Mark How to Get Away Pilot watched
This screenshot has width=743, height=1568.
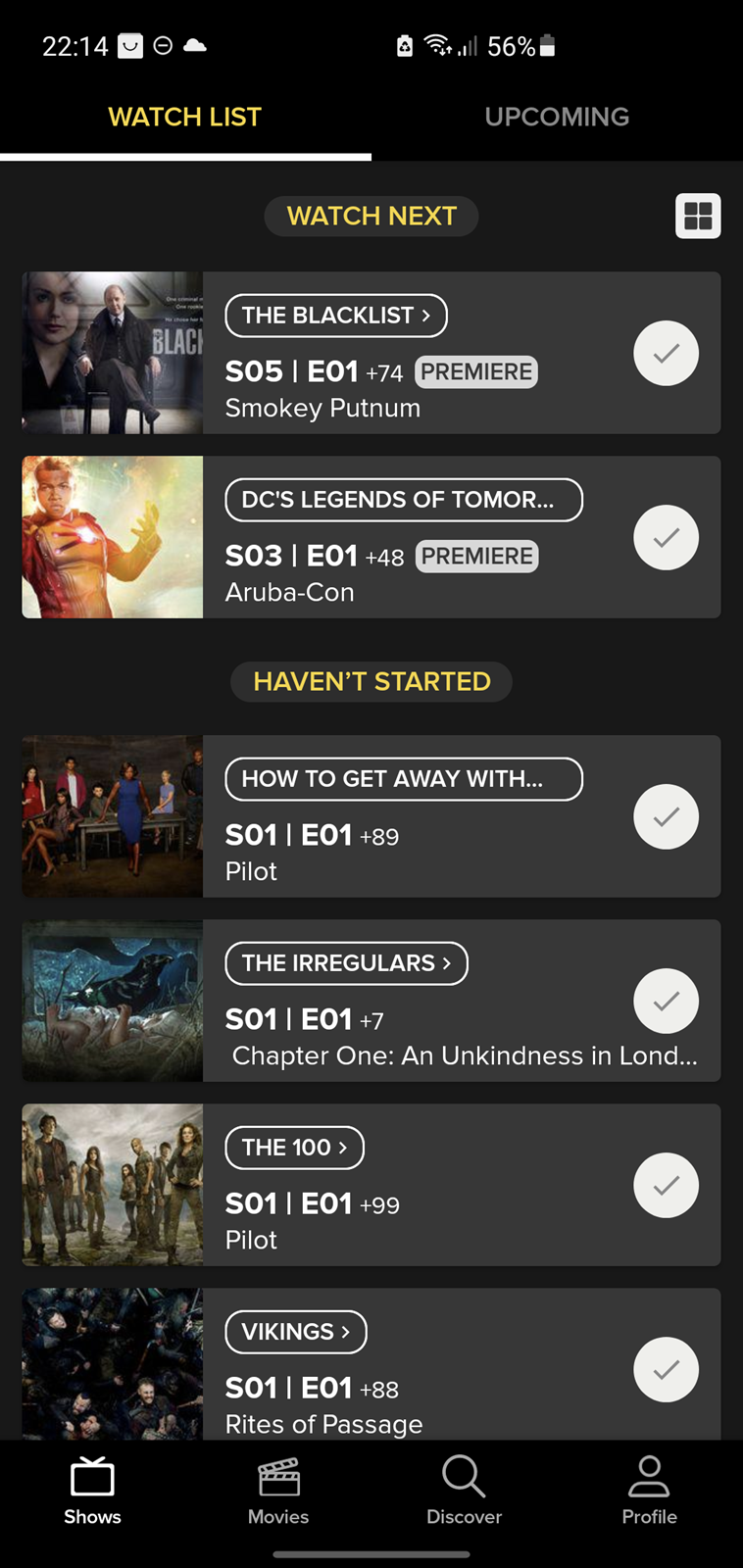(667, 816)
